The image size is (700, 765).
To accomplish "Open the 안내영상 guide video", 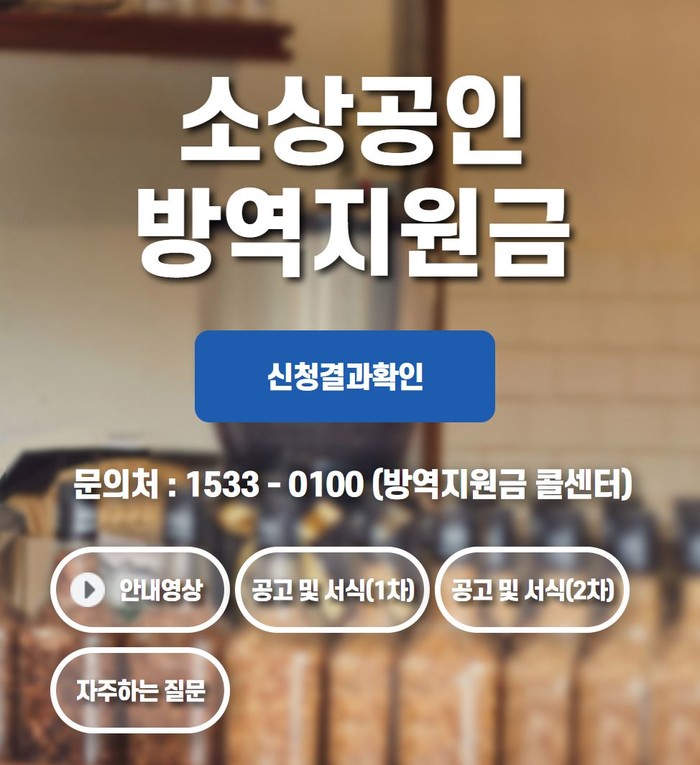I will 140,590.
